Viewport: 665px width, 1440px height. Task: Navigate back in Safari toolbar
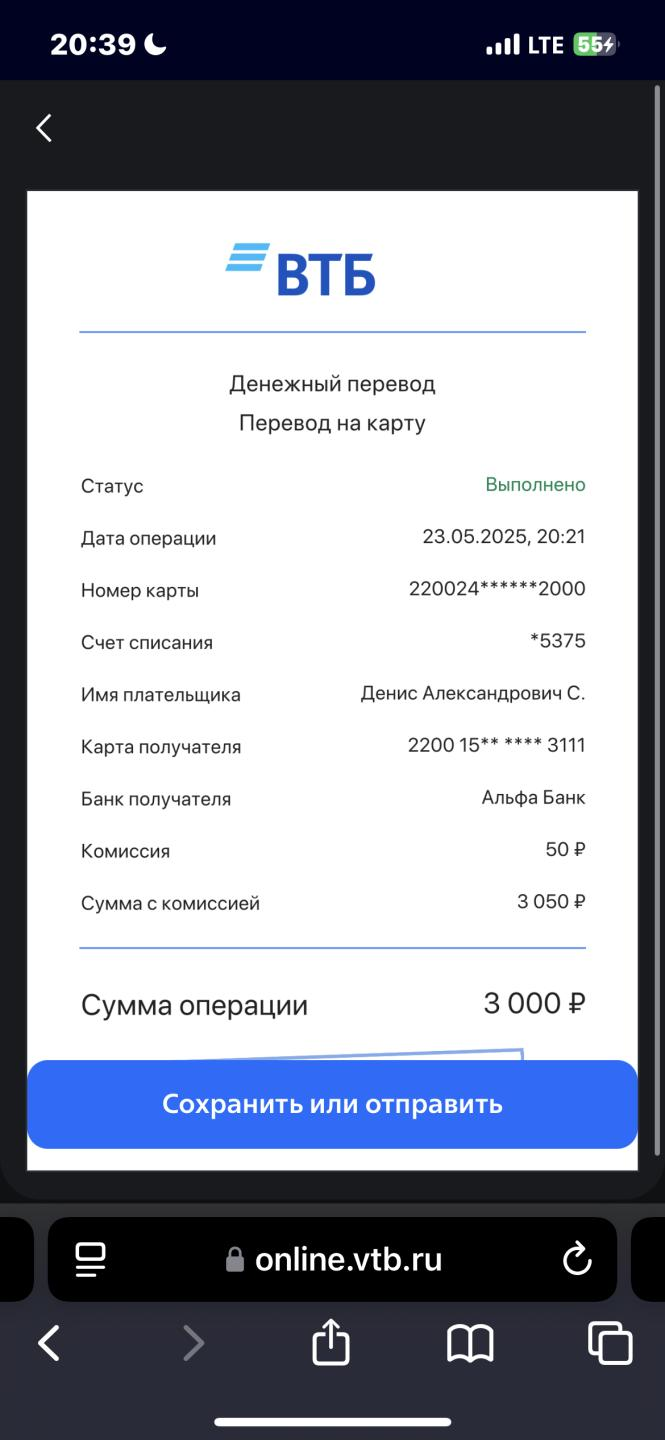tap(49, 1343)
